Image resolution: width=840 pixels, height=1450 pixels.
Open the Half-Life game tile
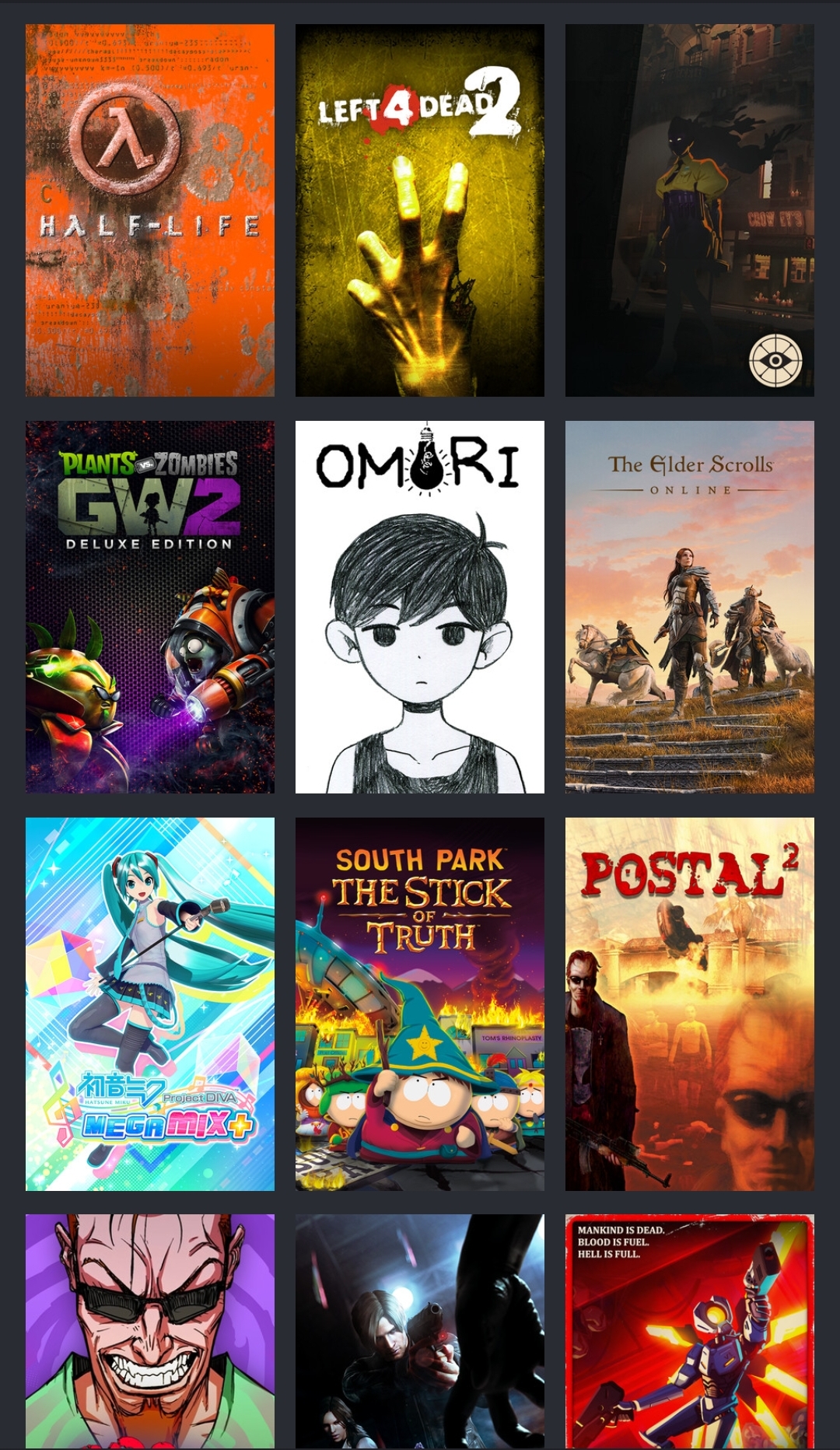150,210
